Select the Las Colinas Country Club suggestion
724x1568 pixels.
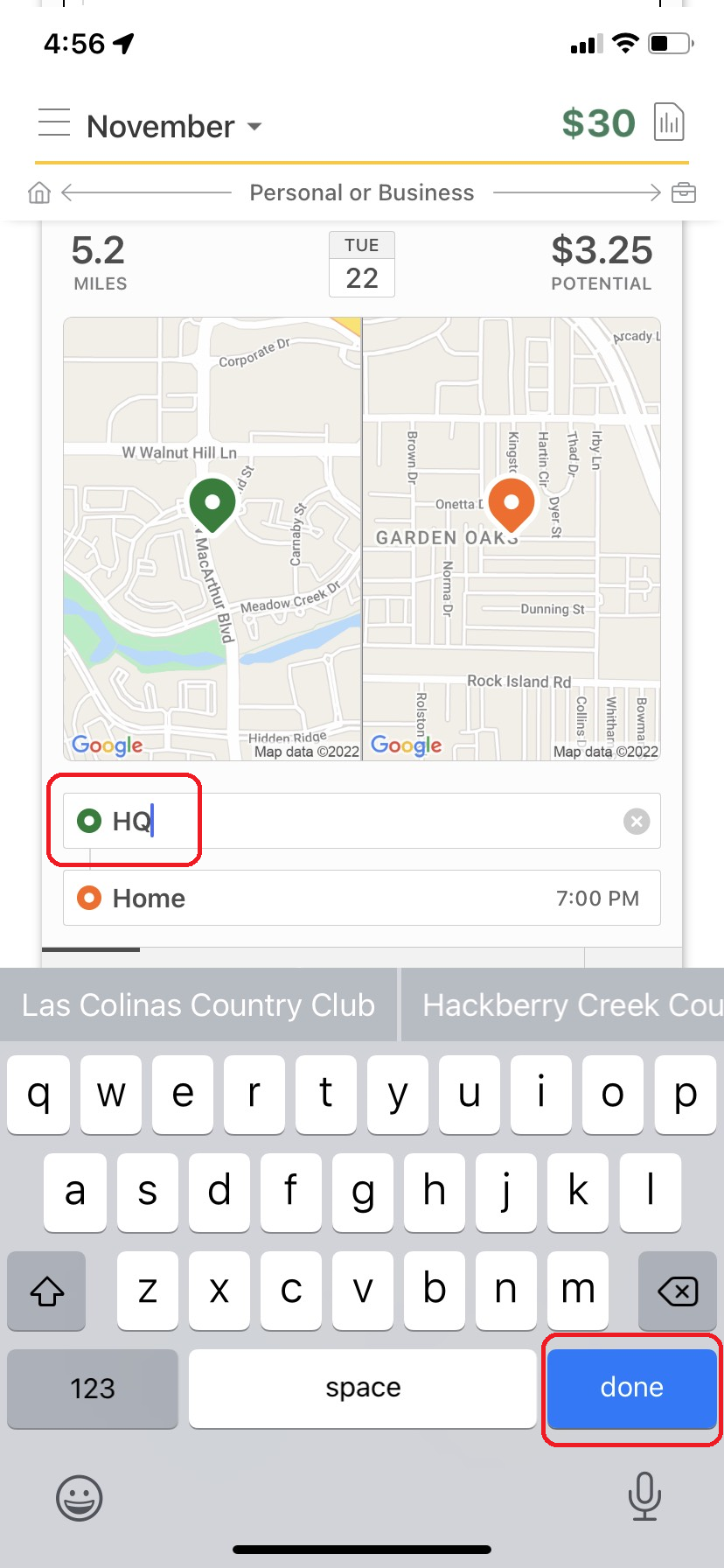(198, 1004)
